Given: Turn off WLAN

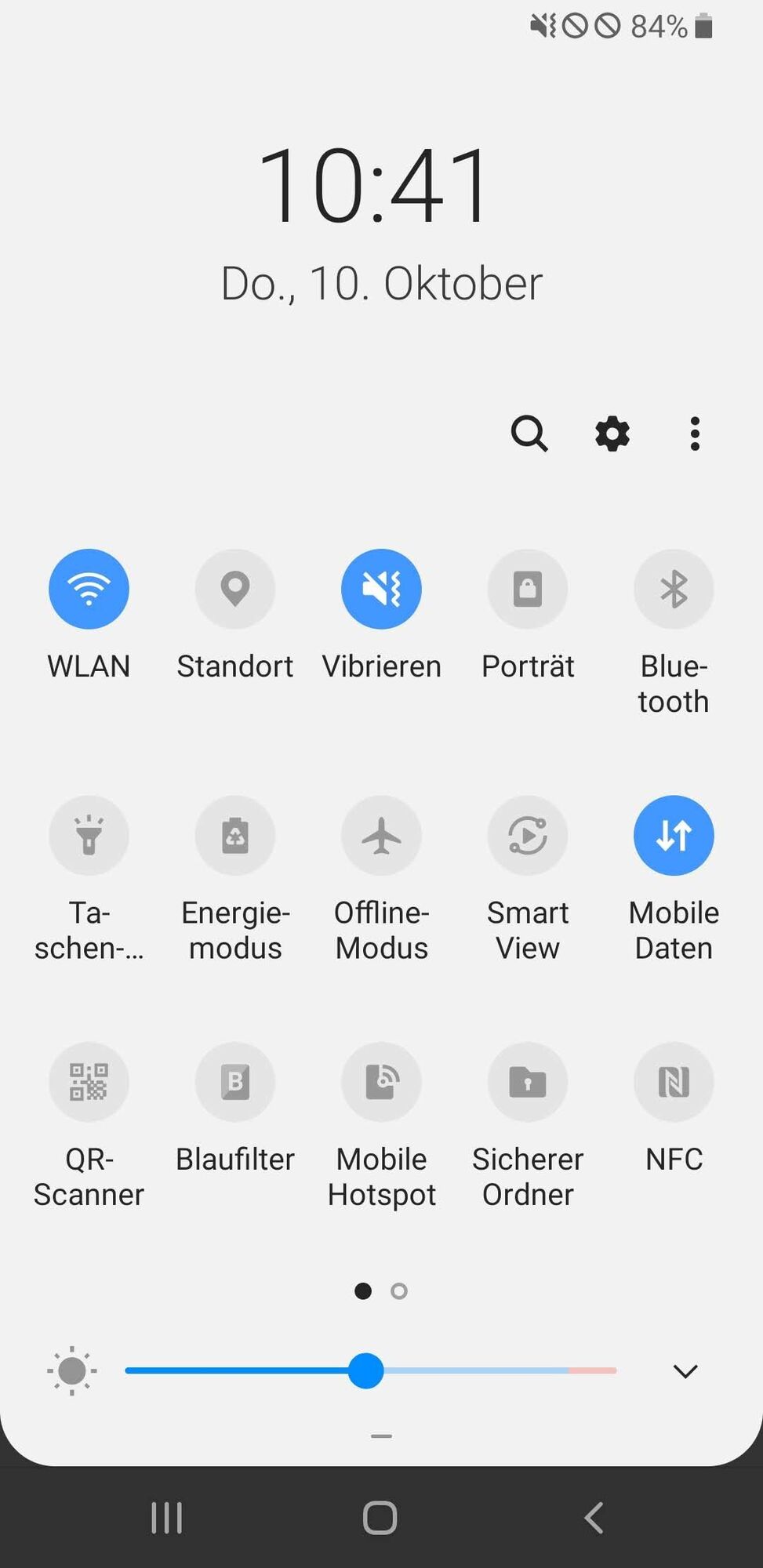Looking at the screenshot, I should [89, 589].
